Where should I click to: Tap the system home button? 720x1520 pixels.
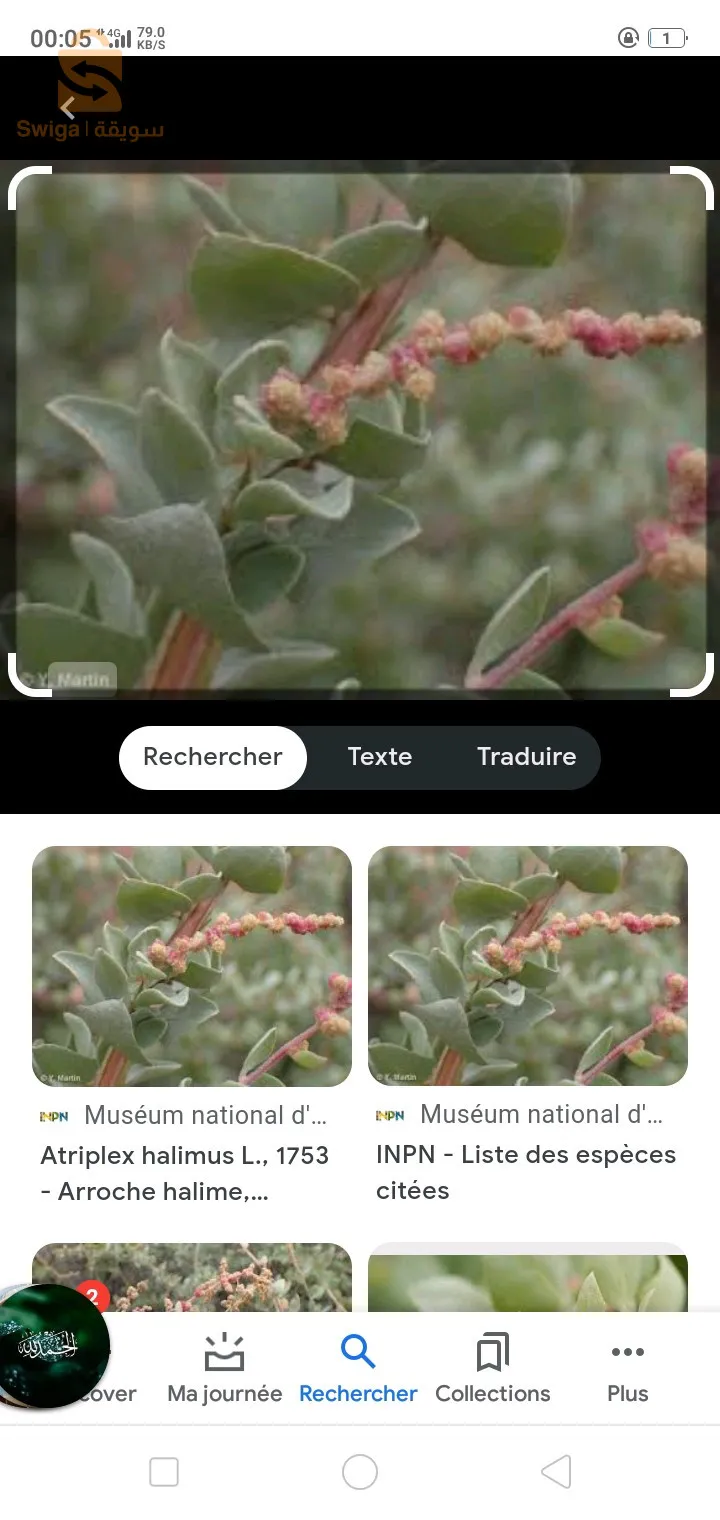tap(360, 1472)
